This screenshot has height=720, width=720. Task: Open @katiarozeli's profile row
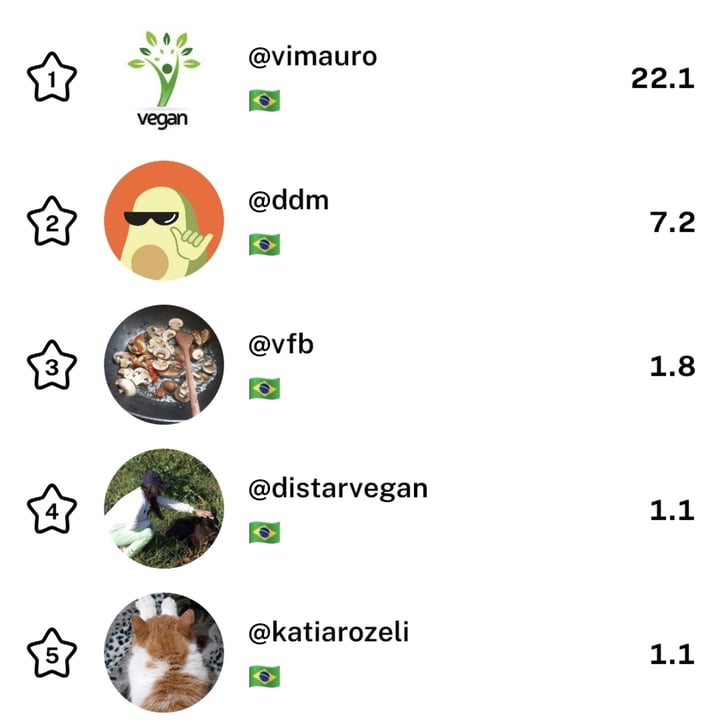click(328, 633)
